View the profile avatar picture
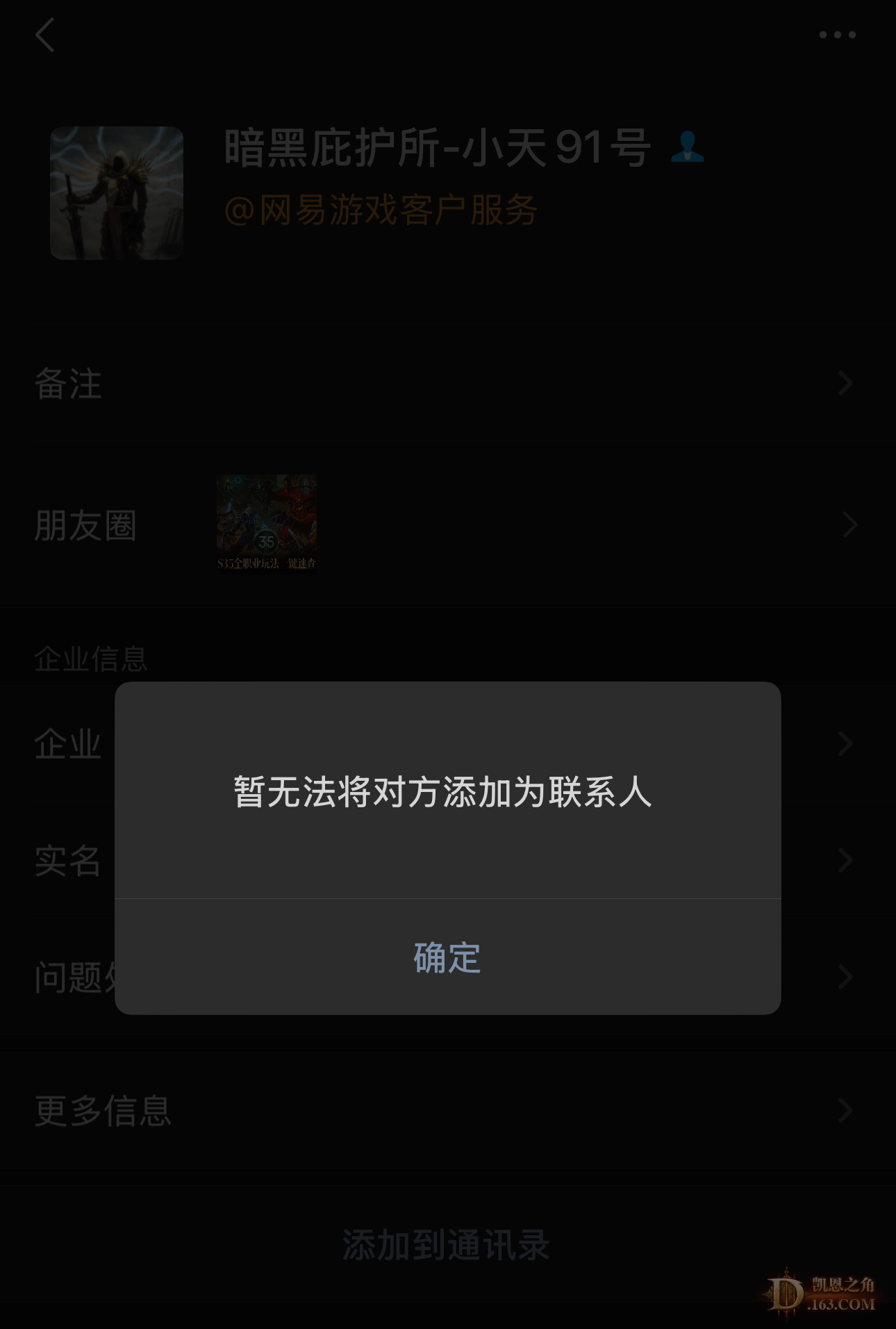 pyautogui.click(x=117, y=193)
